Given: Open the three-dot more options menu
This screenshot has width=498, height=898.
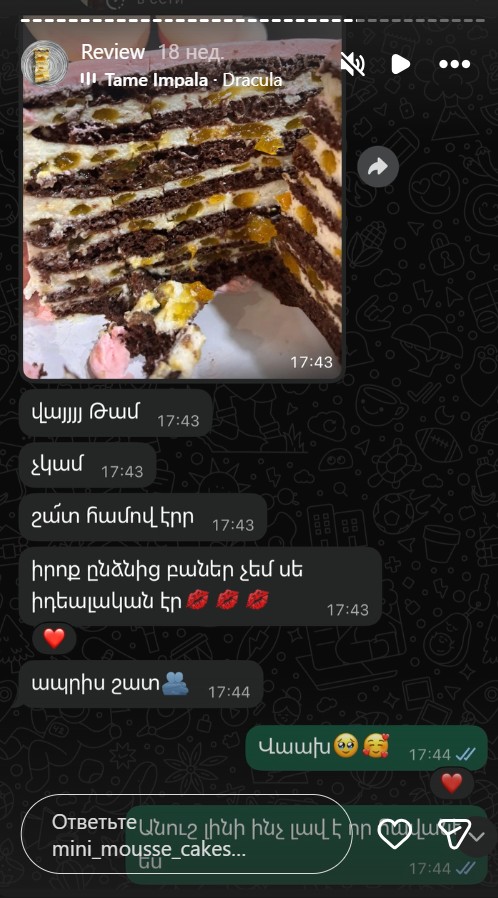Looking at the screenshot, I should pos(454,64).
